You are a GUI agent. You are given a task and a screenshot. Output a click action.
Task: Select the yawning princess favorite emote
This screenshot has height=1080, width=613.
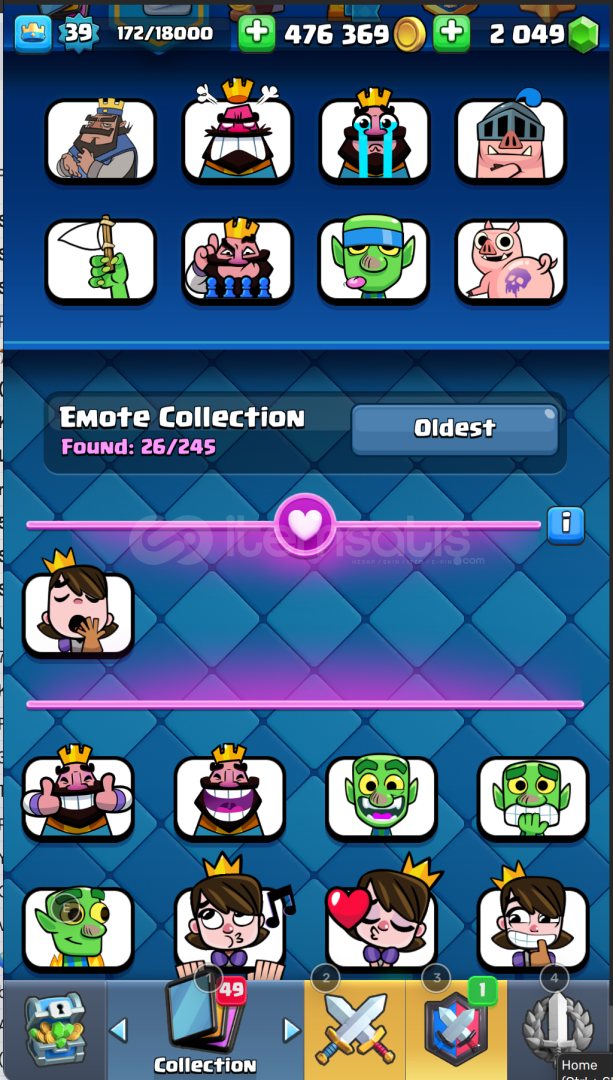[x=78, y=612]
